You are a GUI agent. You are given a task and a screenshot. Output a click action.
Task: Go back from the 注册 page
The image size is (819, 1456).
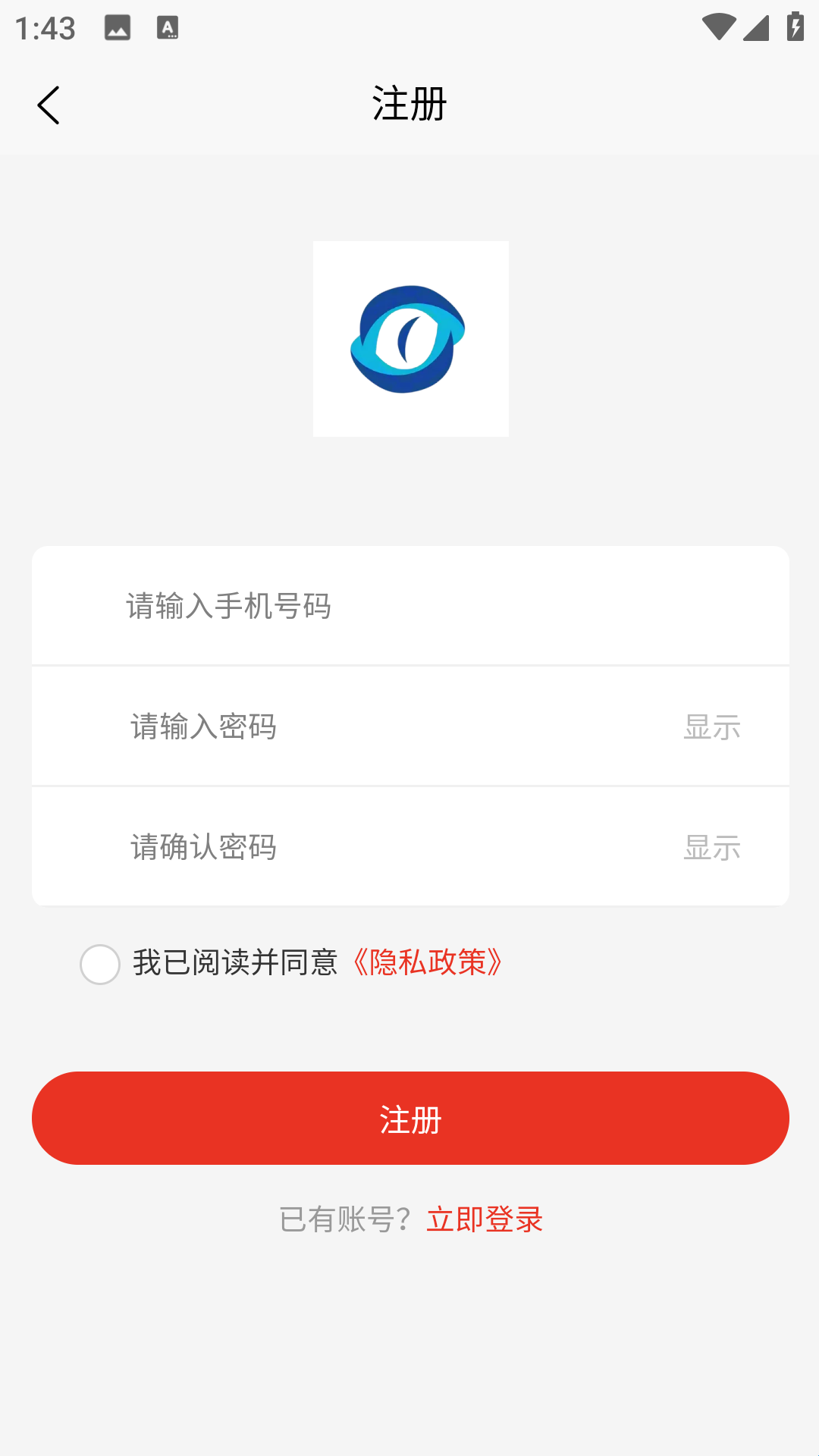[x=49, y=105]
